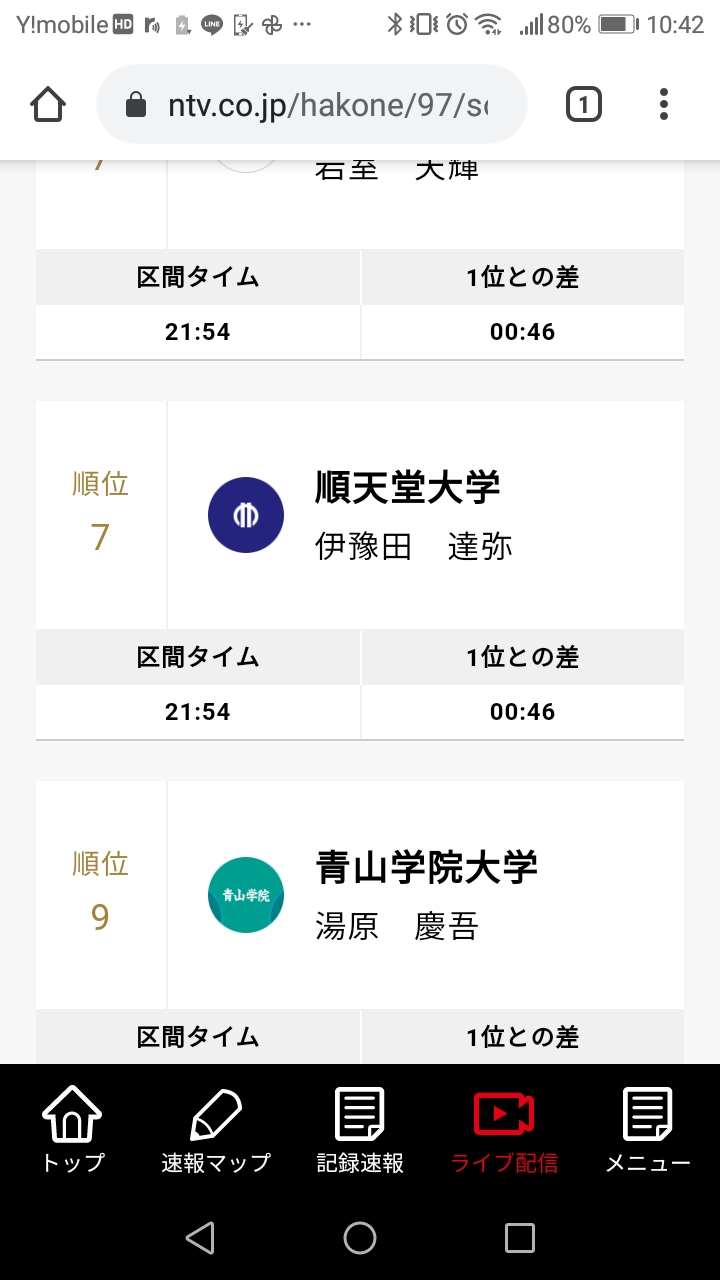The width and height of the screenshot is (720, 1280).
Task: Go to the Chrome home page
Action: [x=48, y=104]
